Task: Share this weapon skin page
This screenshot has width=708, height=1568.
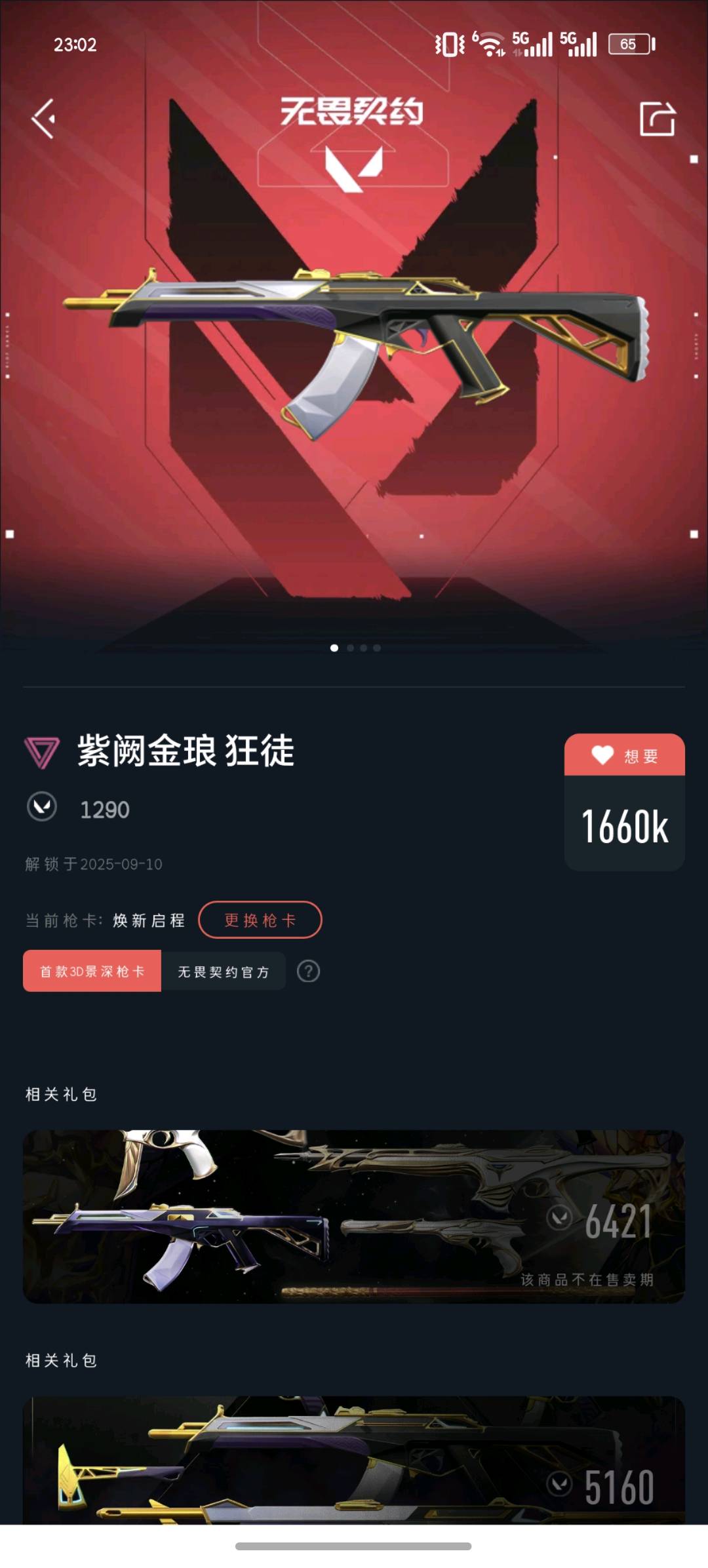Action: point(657,119)
